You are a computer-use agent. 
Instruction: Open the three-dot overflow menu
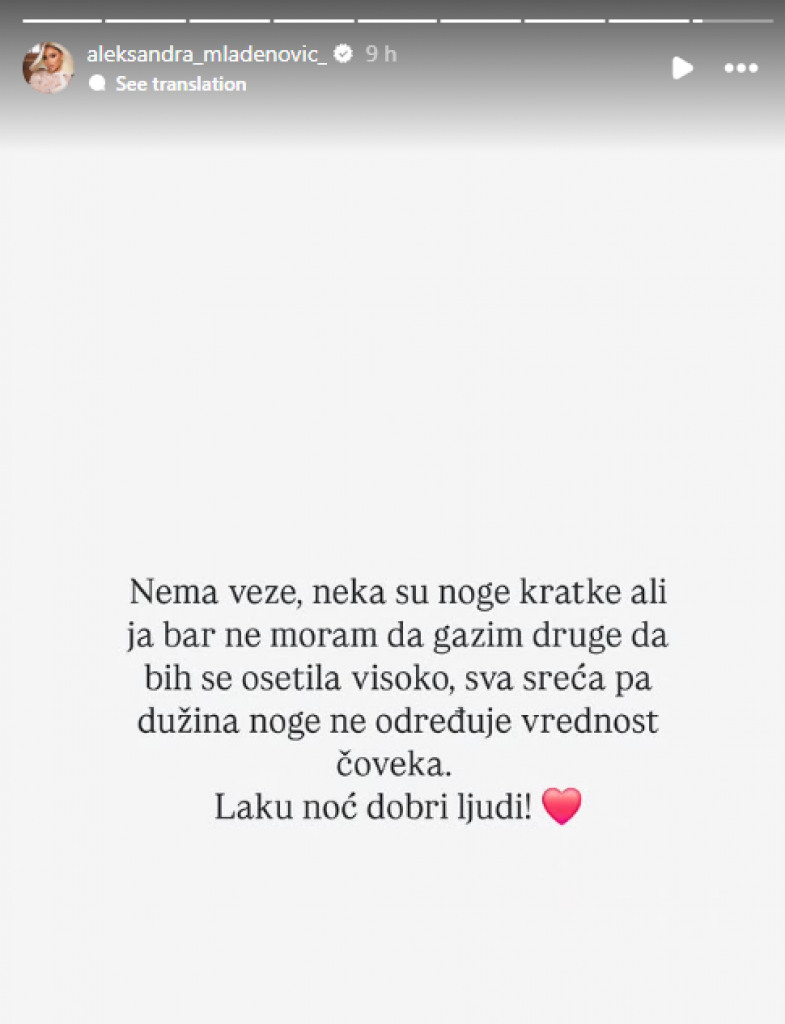tap(741, 68)
